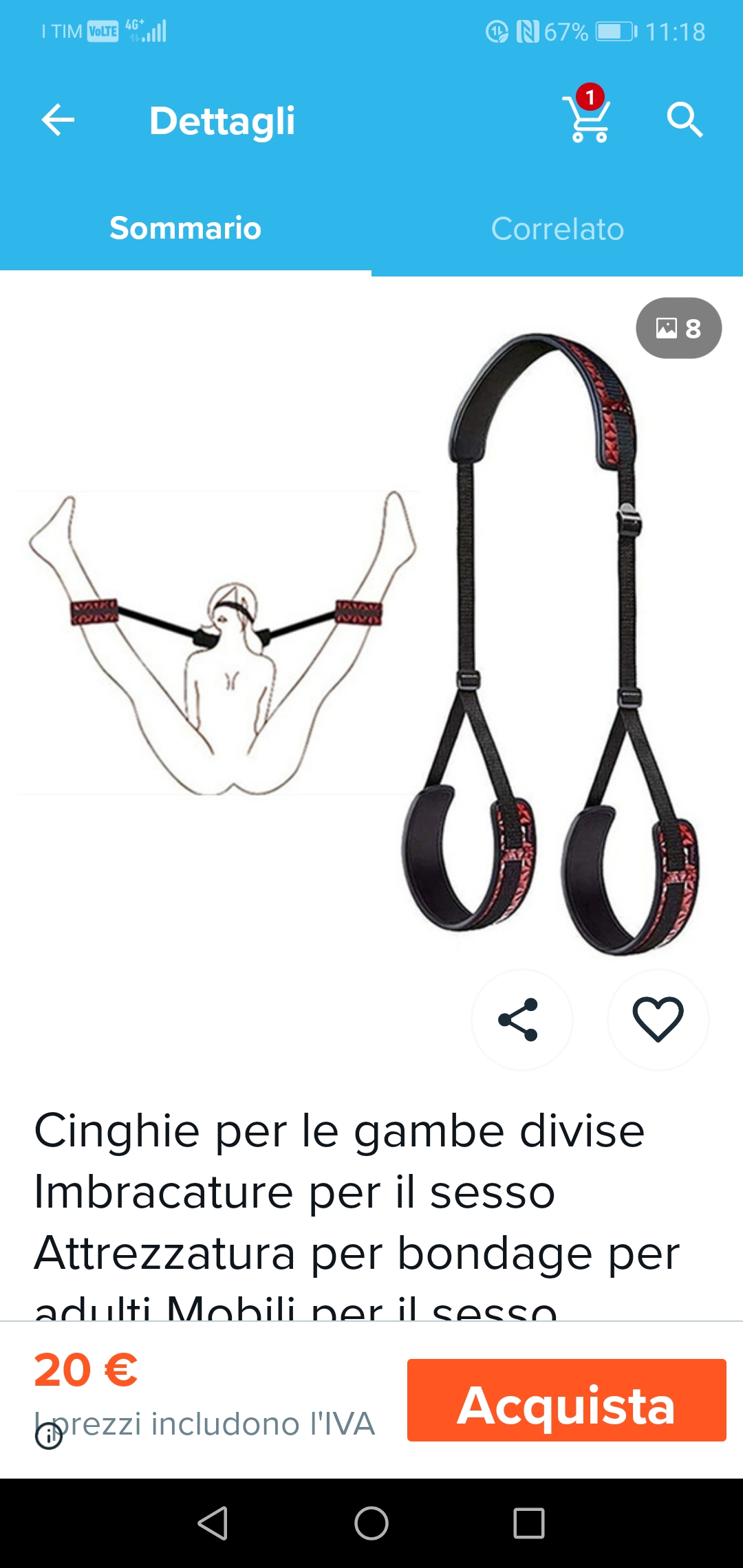Switch to the Correlato tab
The height and width of the screenshot is (1568, 743).
(557, 228)
